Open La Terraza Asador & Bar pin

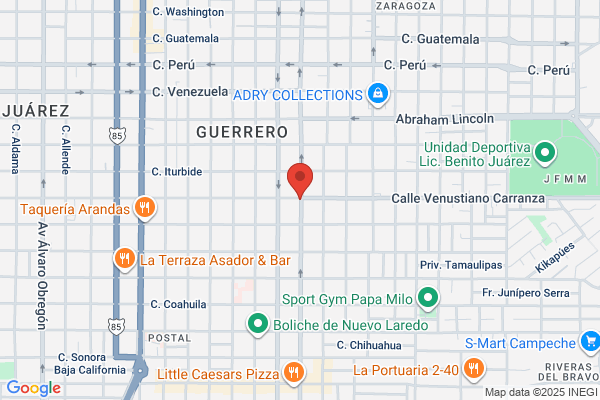pyautogui.click(x=125, y=260)
